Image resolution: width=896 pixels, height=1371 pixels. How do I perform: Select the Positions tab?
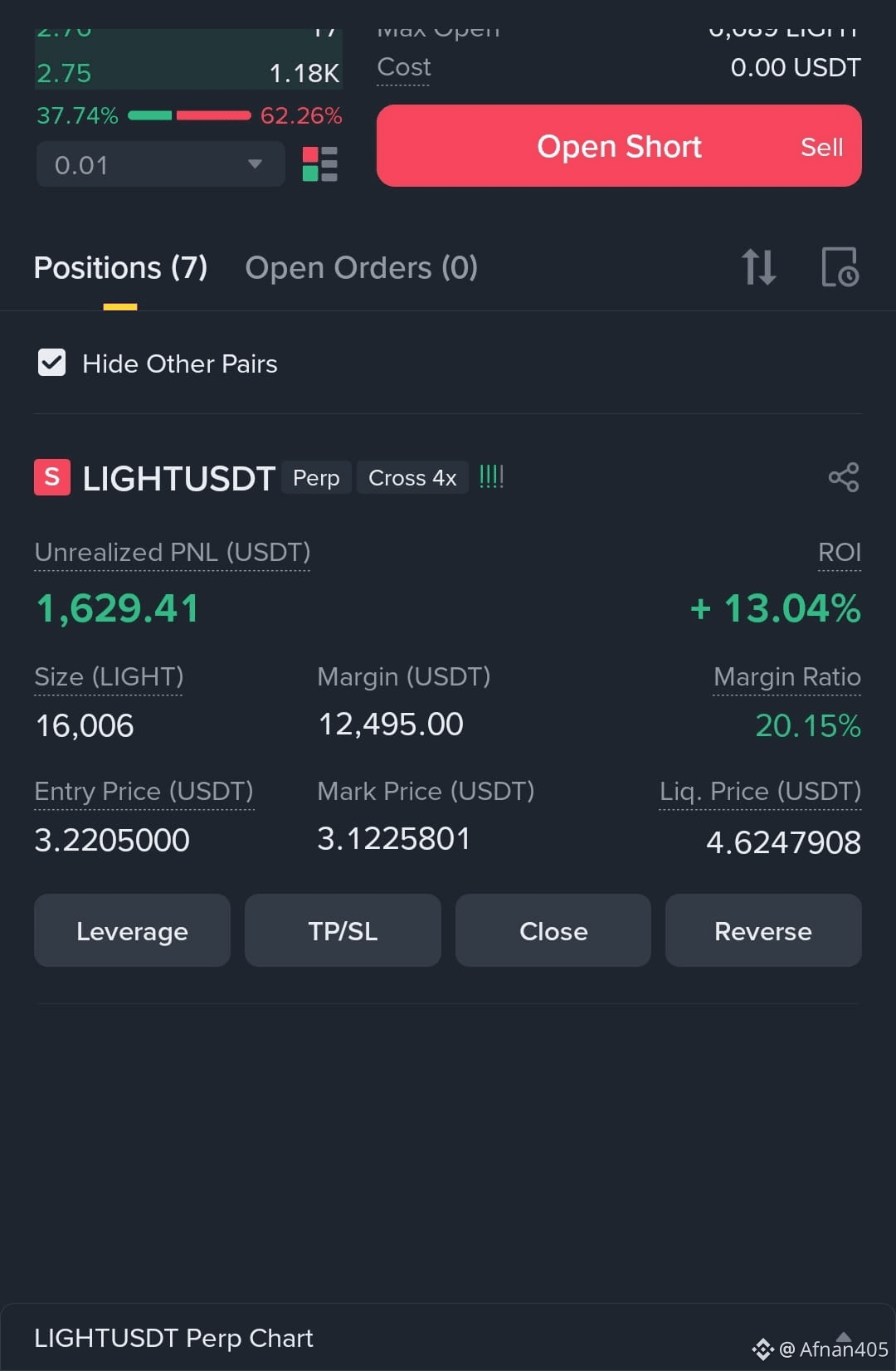pyautogui.click(x=119, y=267)
